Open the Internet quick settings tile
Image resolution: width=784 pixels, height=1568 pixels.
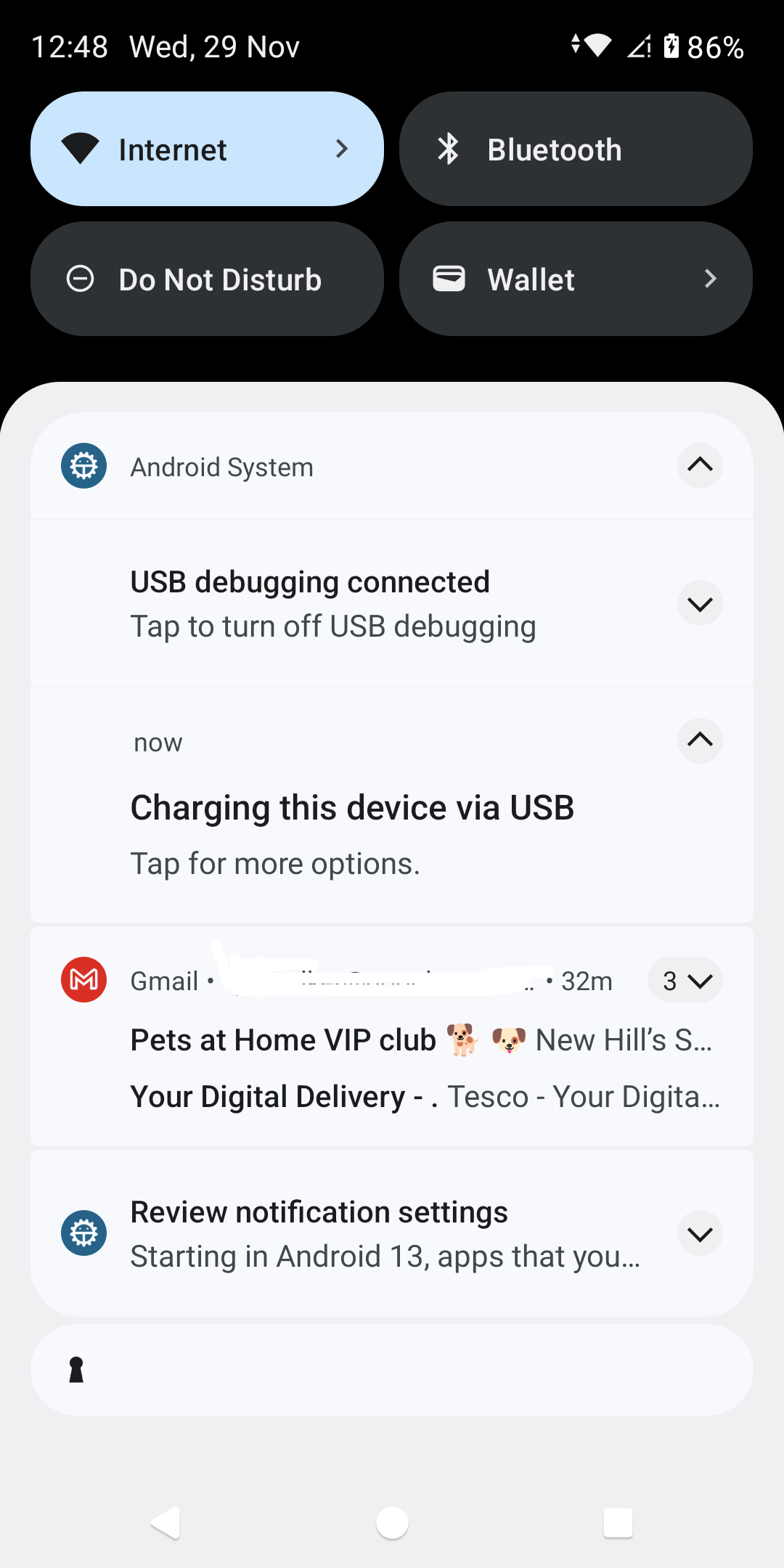pos(207,149)
